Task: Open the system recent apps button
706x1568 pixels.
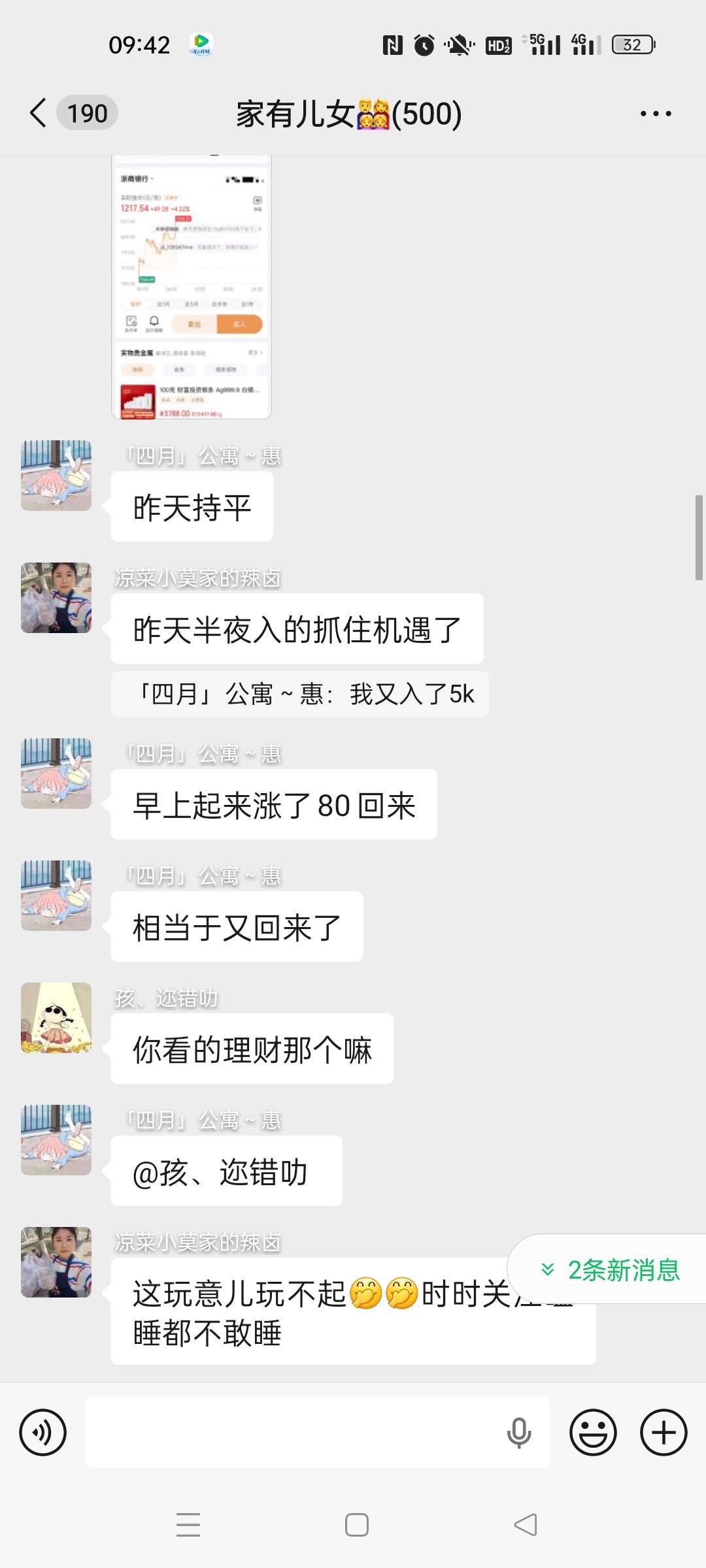Action: [188, 1525]
